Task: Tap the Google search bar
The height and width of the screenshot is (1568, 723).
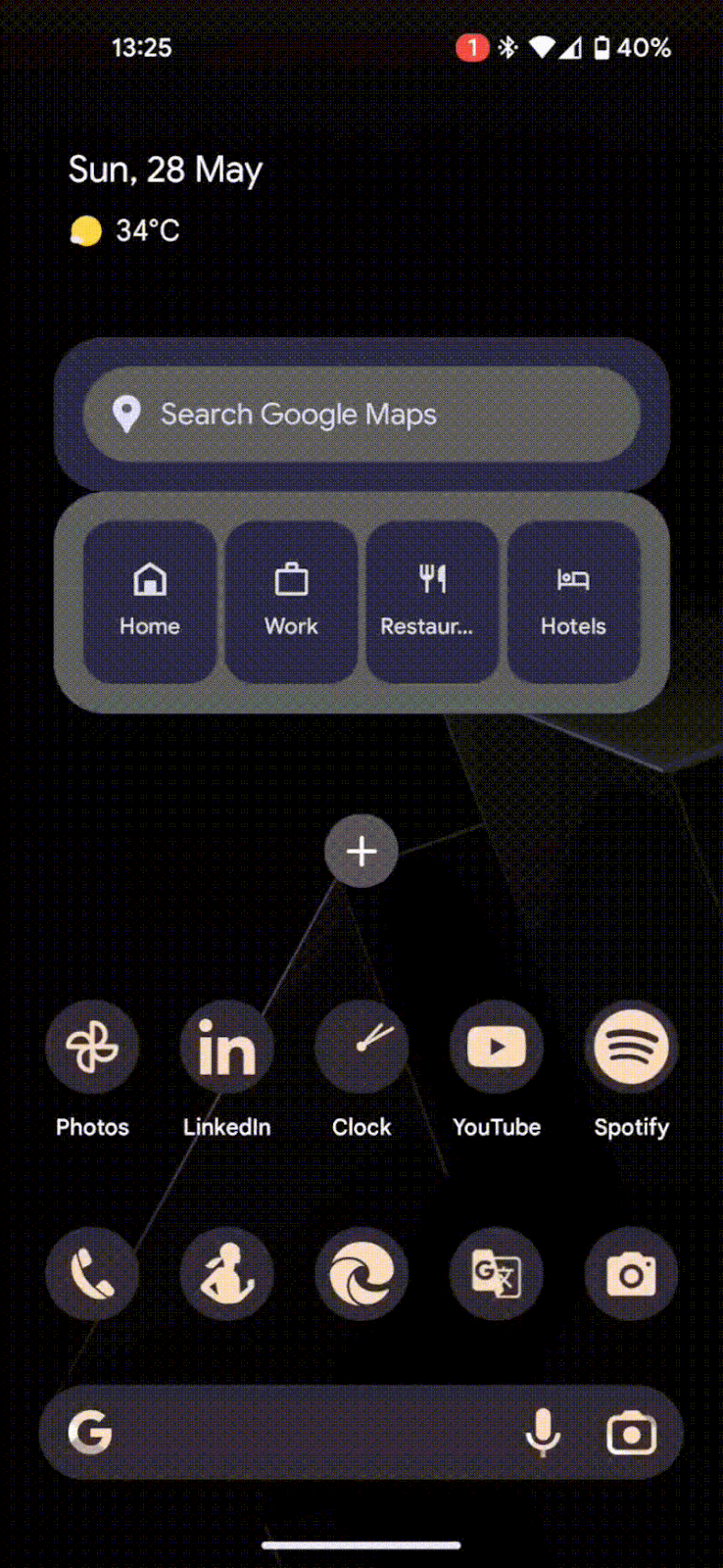Action: pyautogui.click(x=294, y=1434)
